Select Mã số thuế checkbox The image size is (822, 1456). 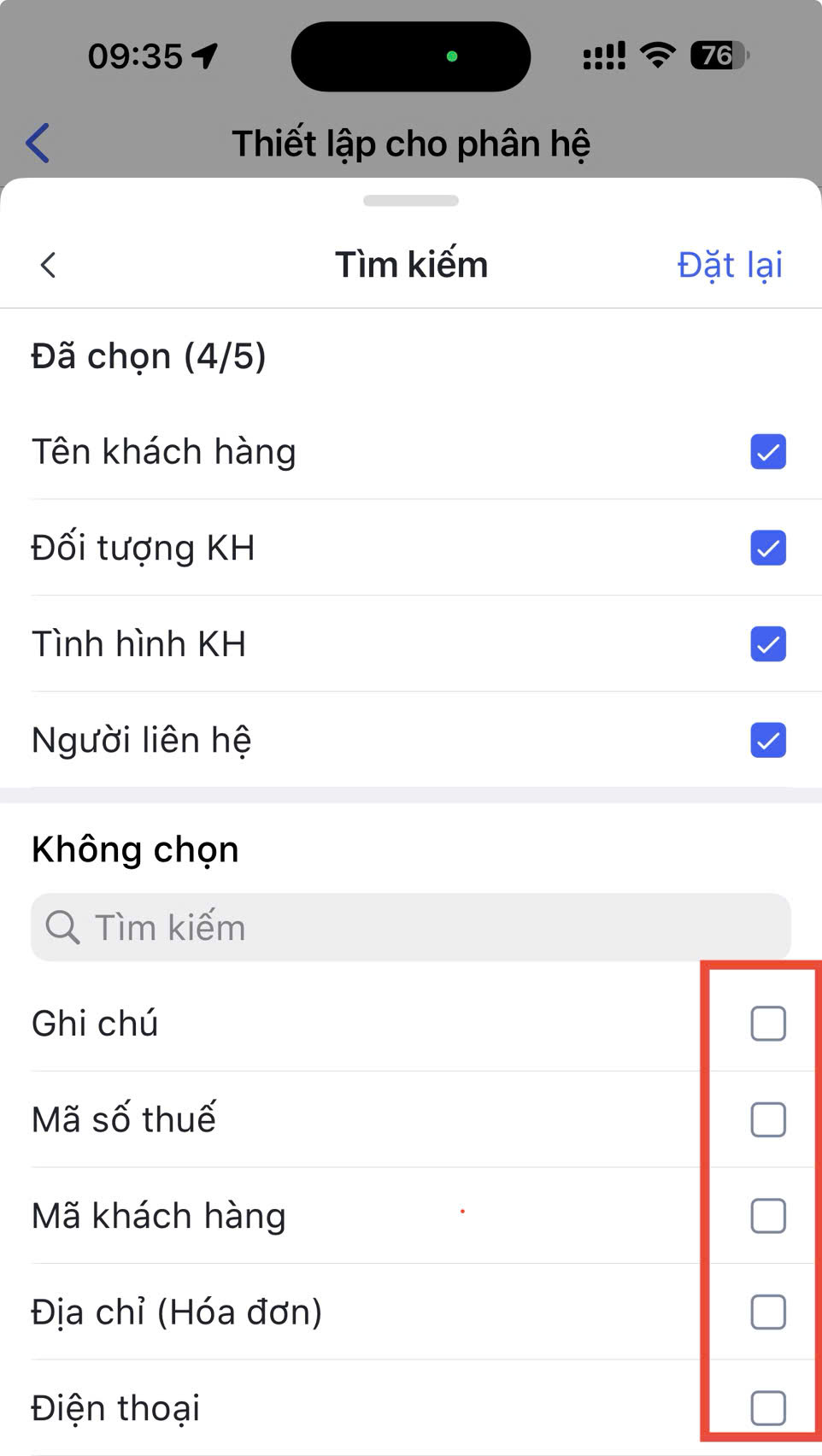tap(767, 1119)
